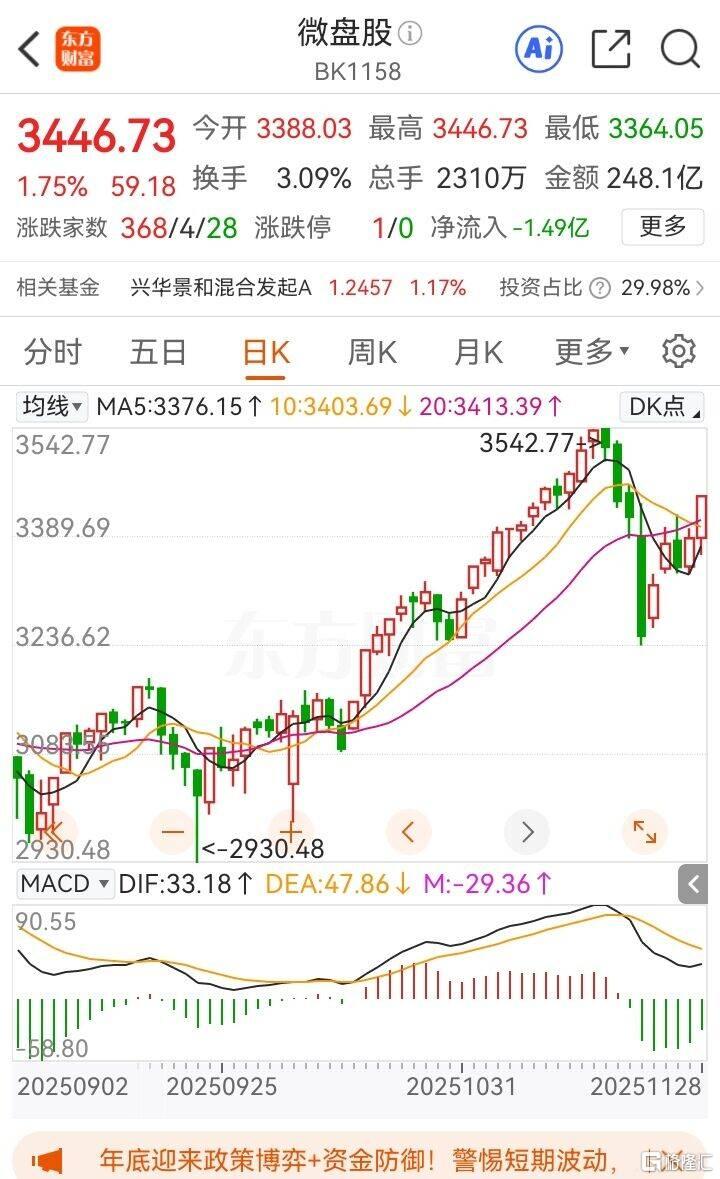Expand the 更多 chart period dropdown
The height and width of the screenshot is (1179, 720).
point(592,352)
